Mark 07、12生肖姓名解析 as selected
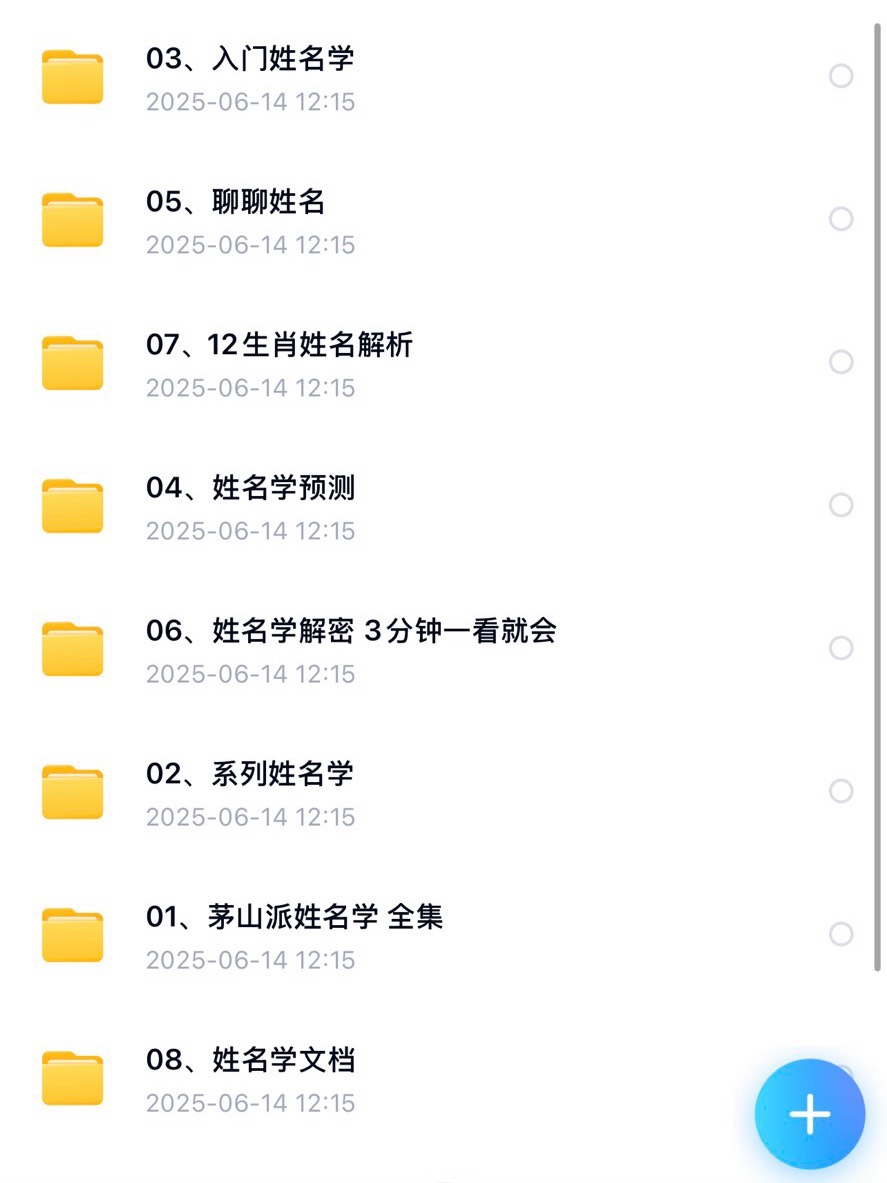This screenshot has height=1183, width=887. [x=841, y=362]
